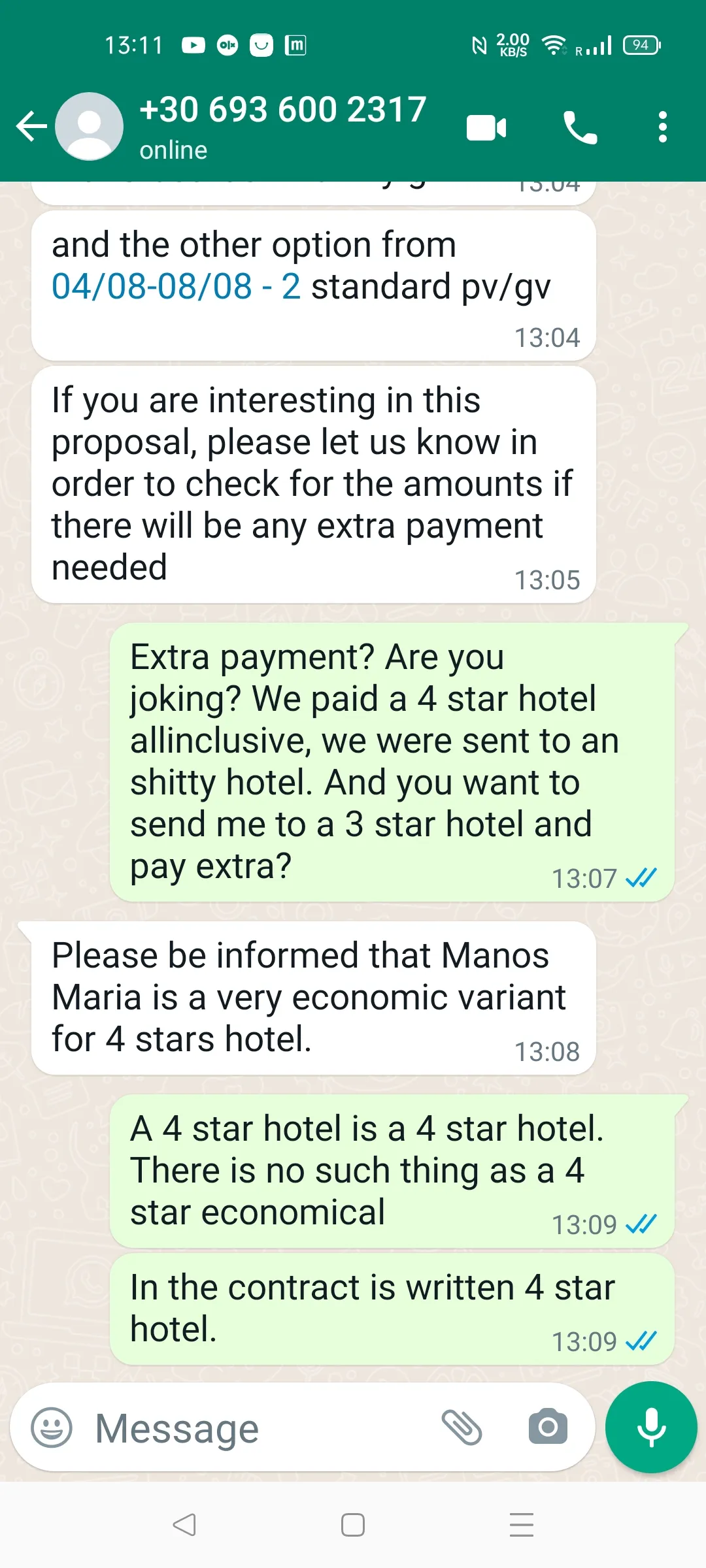Tap the system home button
The image size is (706, 1568).
click(x=353, y=1526)
